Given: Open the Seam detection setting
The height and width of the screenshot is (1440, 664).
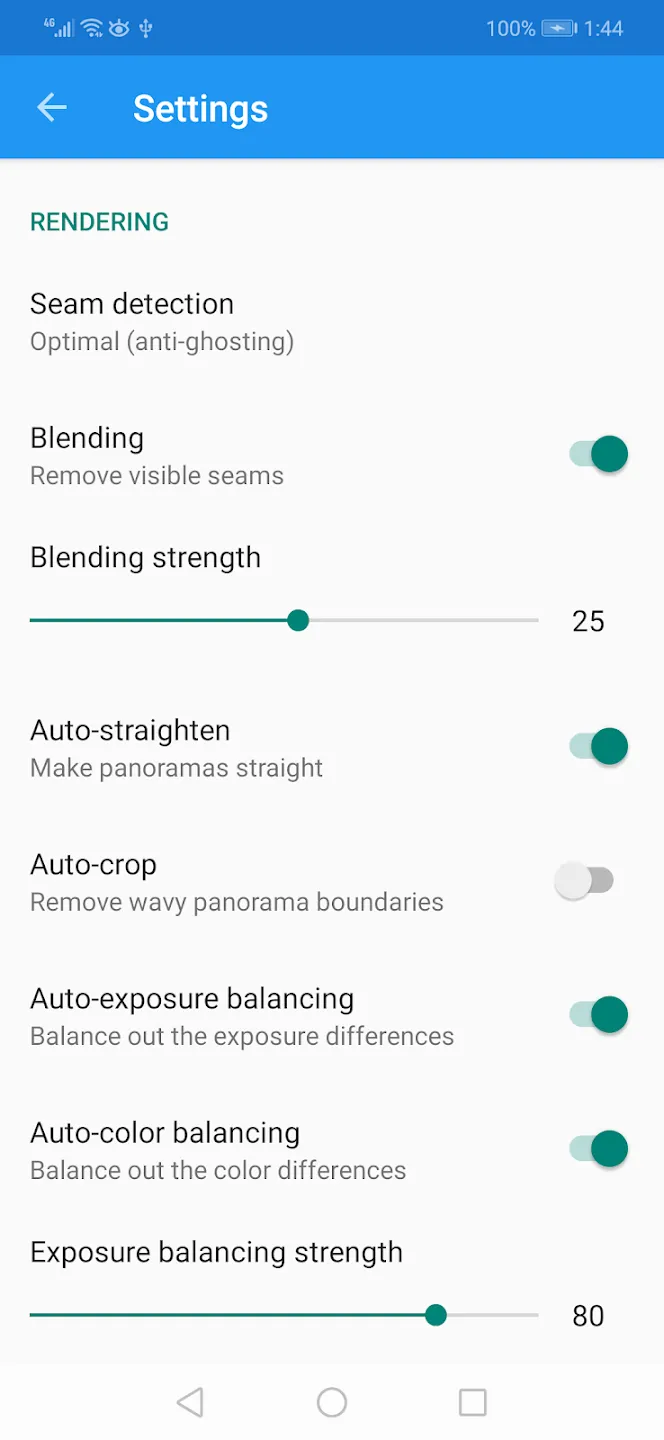Looking at the screenshot, I should coord(332,322).
